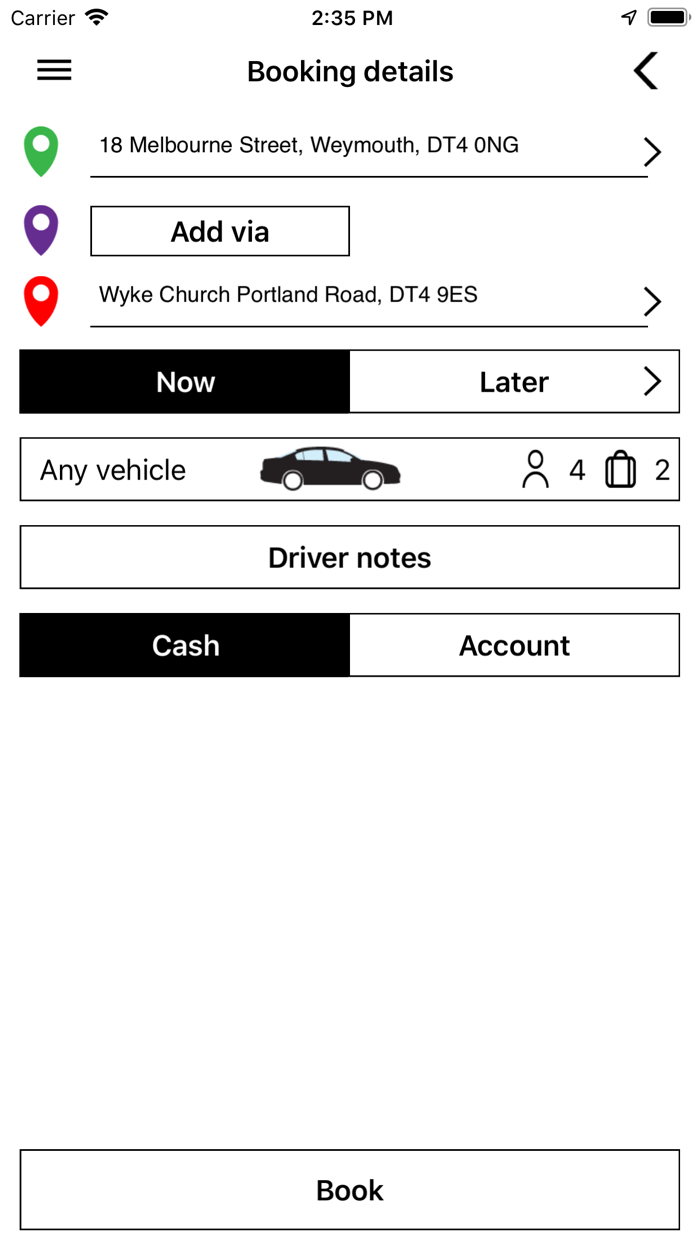Switch to Later booking time

[514, 382]
